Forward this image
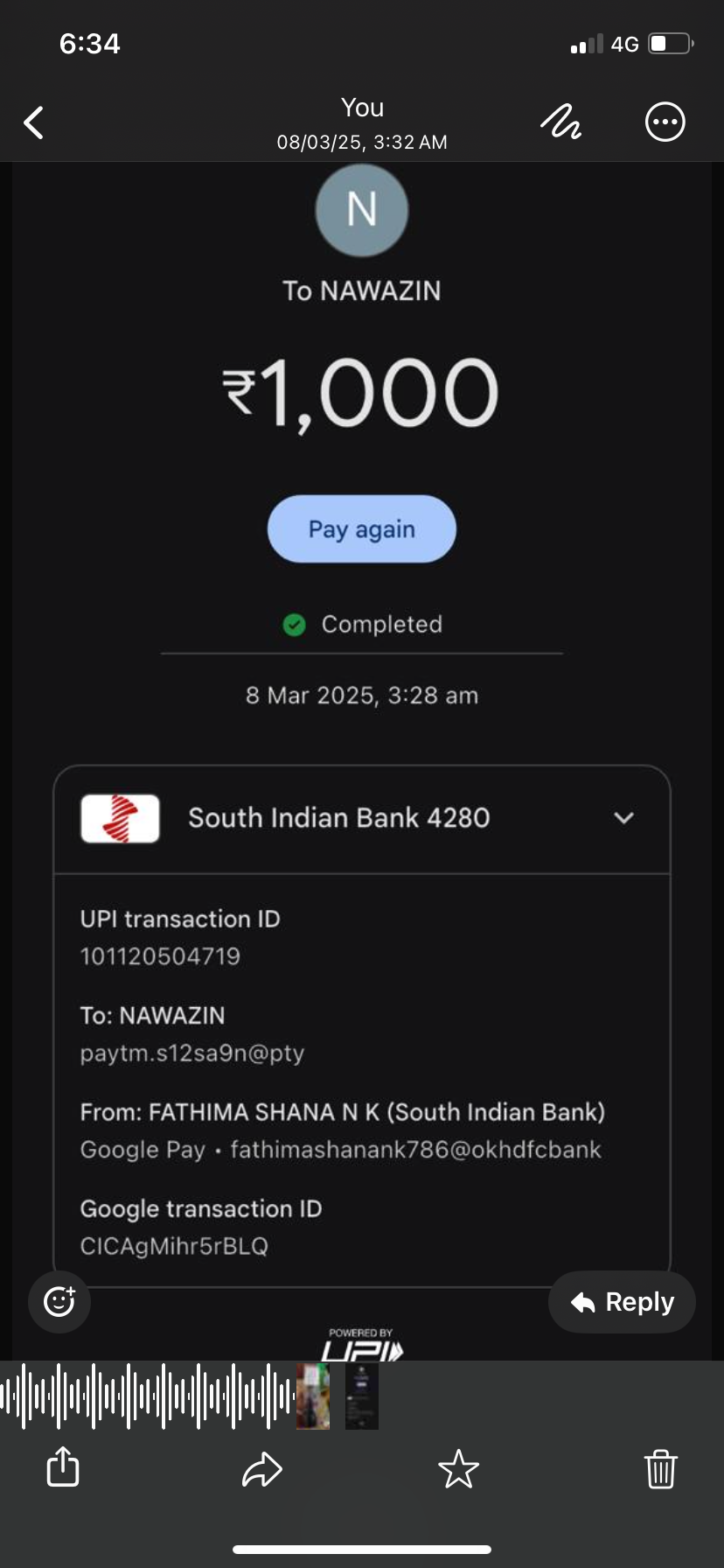The height and width of the screenshot is (1568, 724). pos(261,1469)
